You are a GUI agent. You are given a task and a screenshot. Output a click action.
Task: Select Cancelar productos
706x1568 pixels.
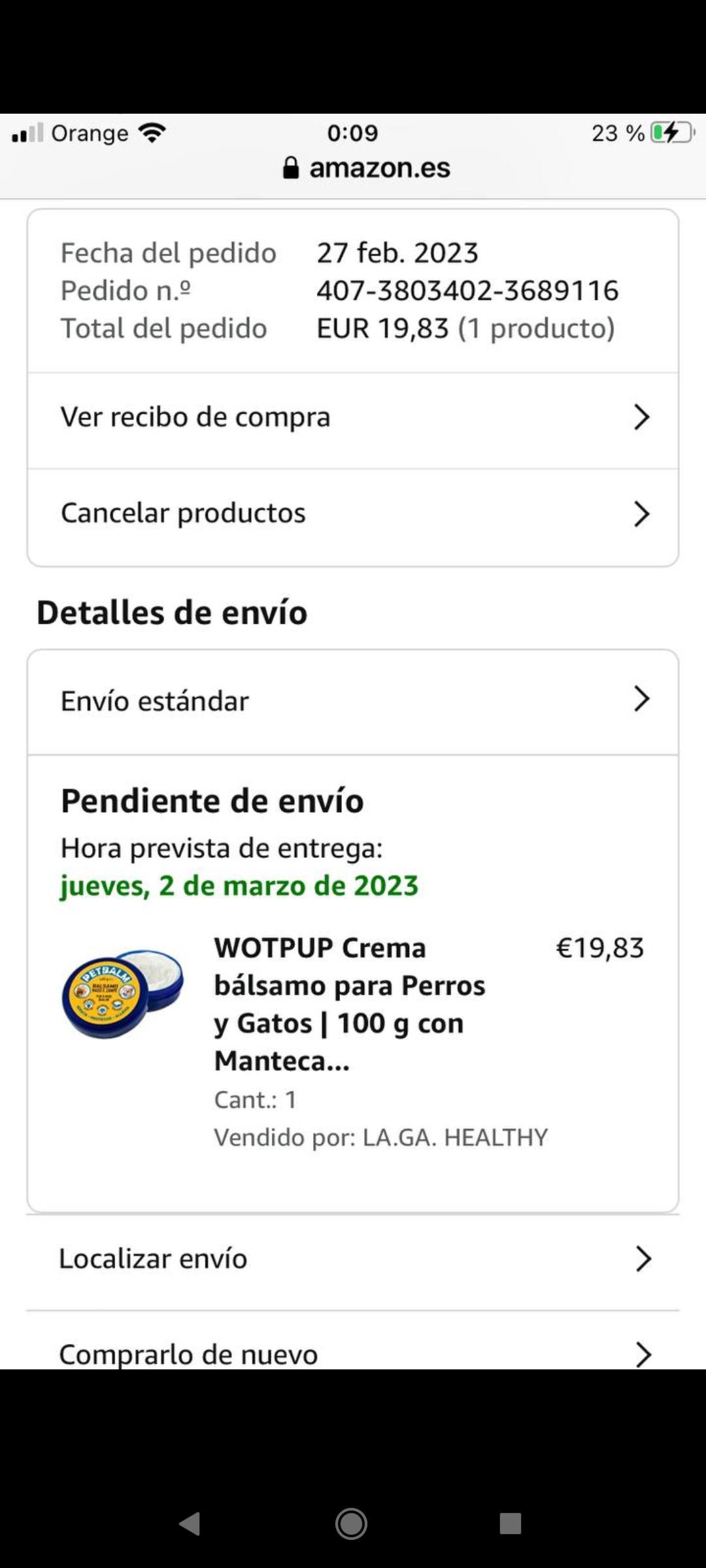tap(353, 514)
